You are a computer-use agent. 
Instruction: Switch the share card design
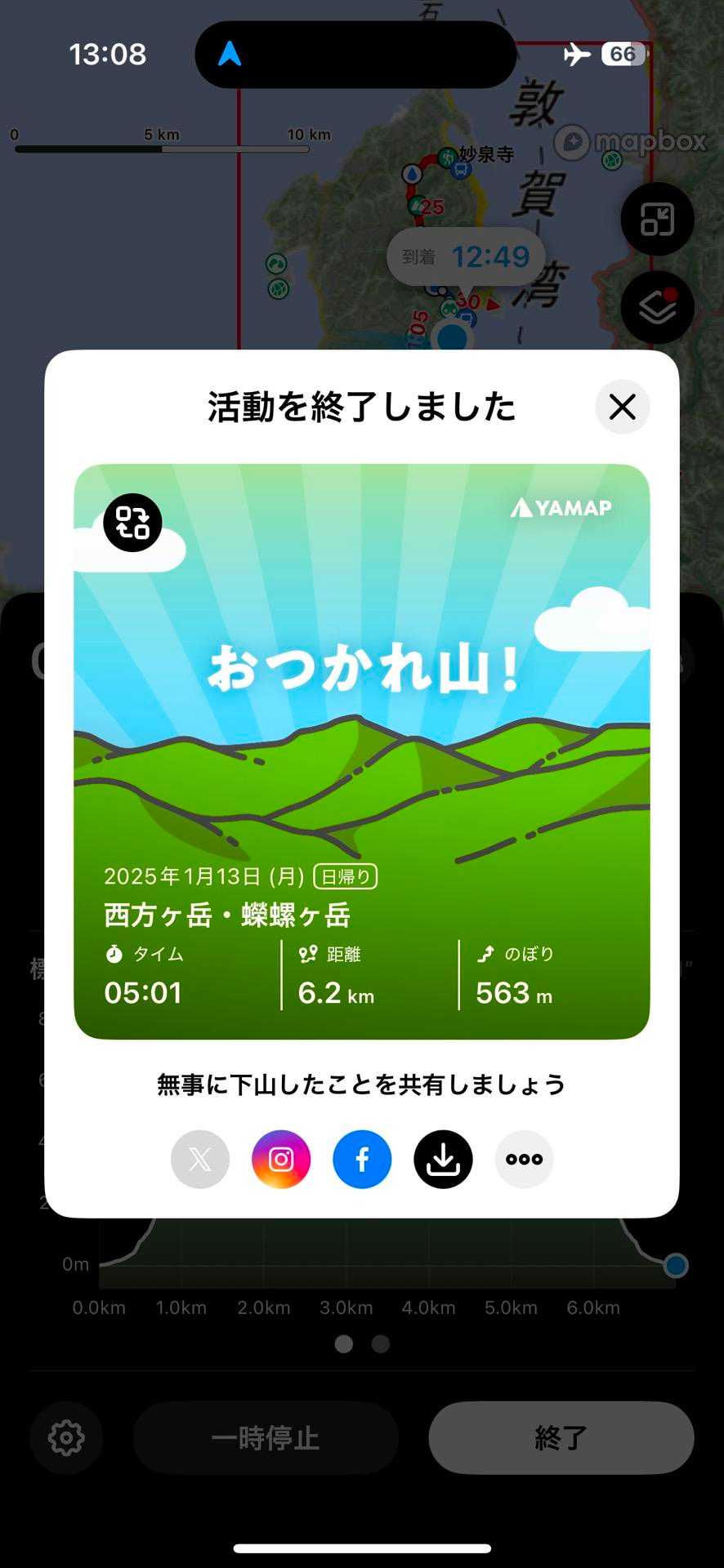pos(132,523)
